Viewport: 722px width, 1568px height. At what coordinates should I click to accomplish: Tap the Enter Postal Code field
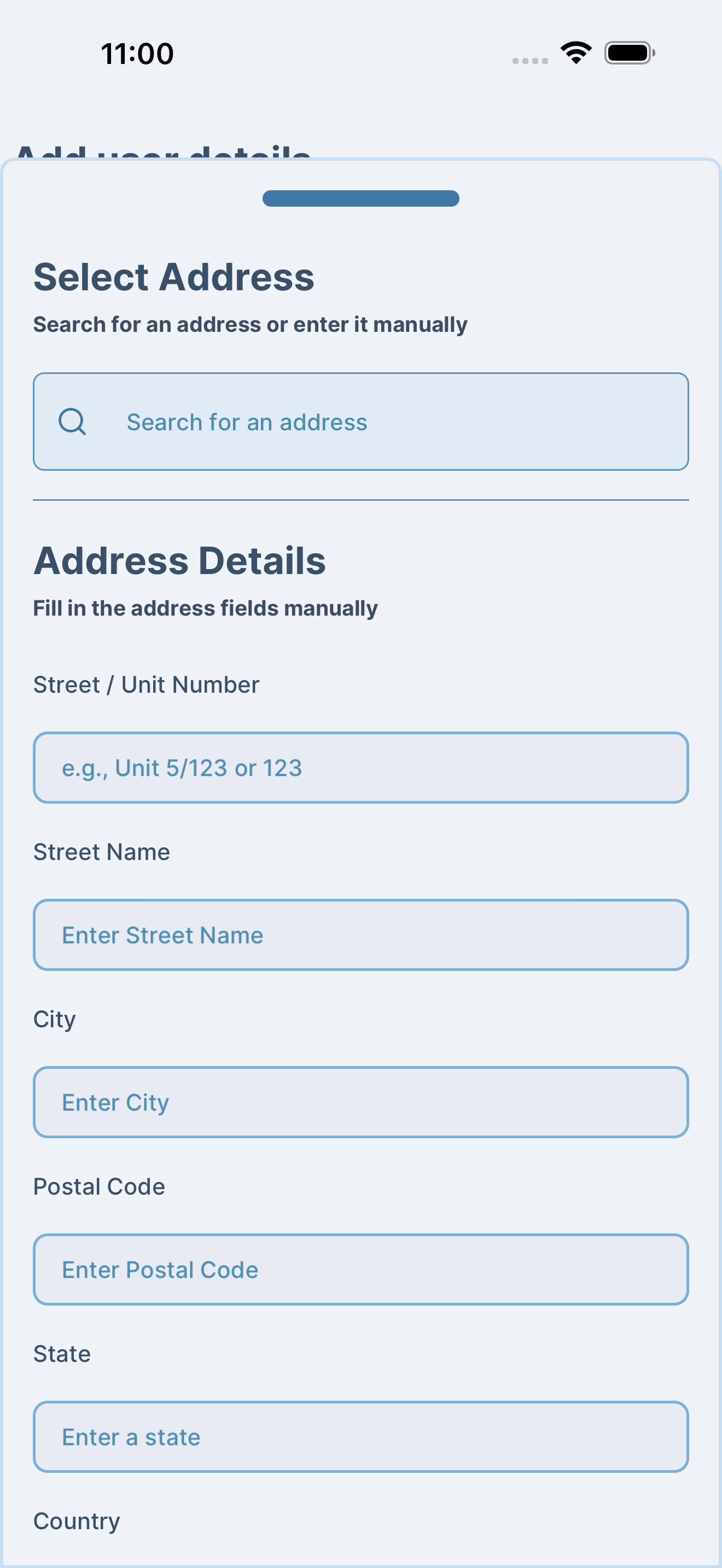coord(360,1269)
